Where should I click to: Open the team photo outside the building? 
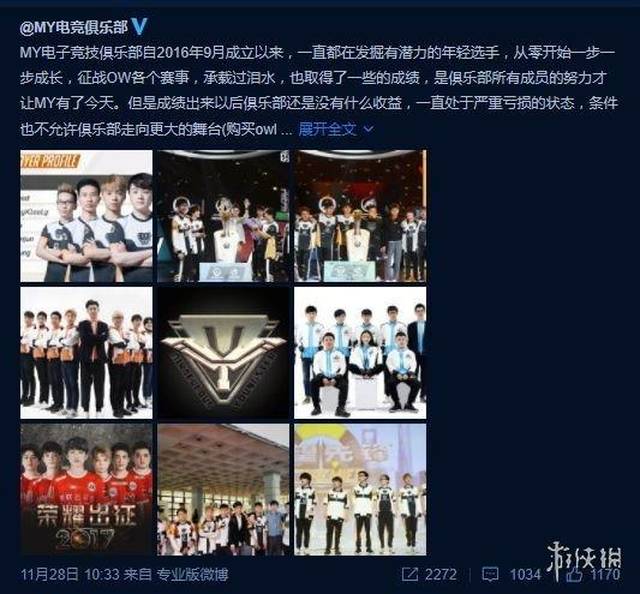point(223,489)
